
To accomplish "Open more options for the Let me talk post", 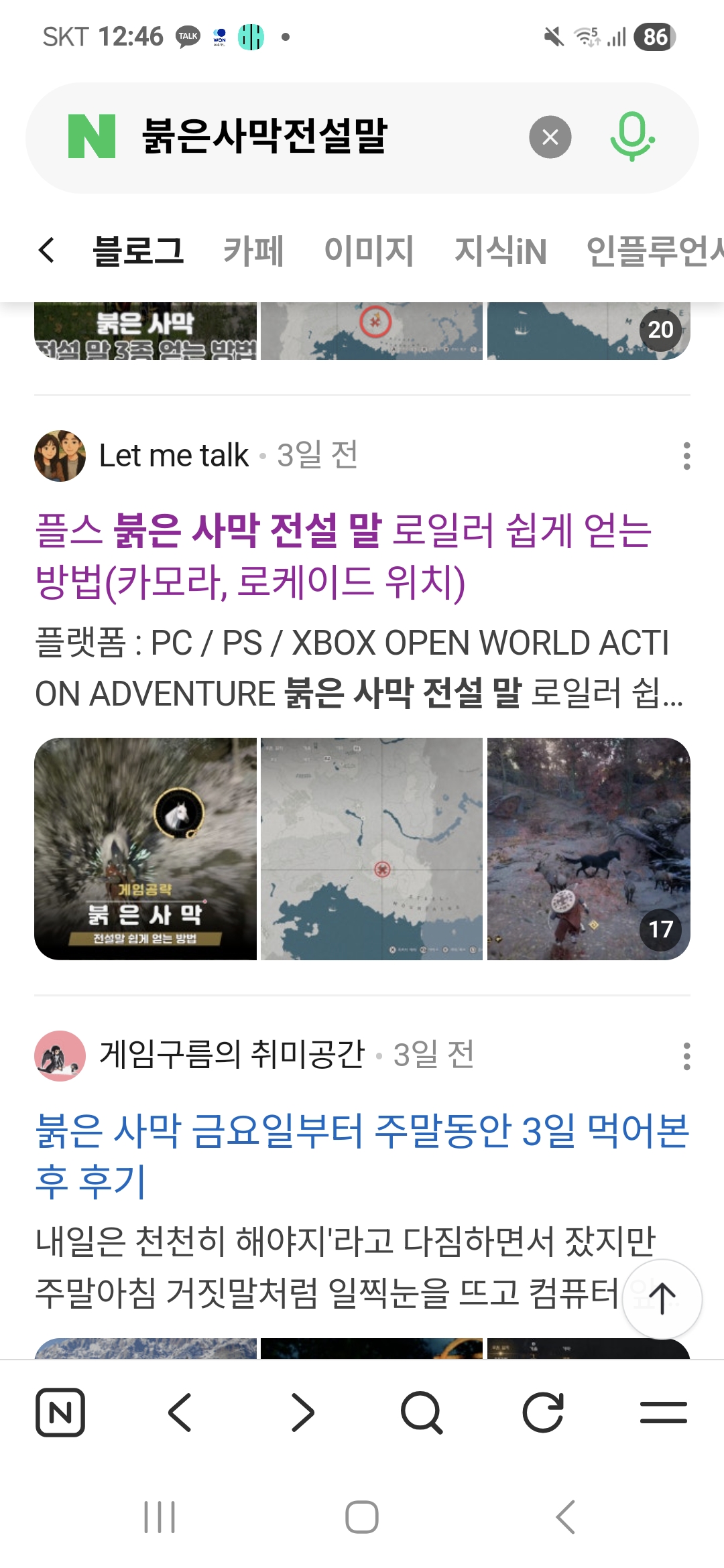I will click(x=686, y=456).
